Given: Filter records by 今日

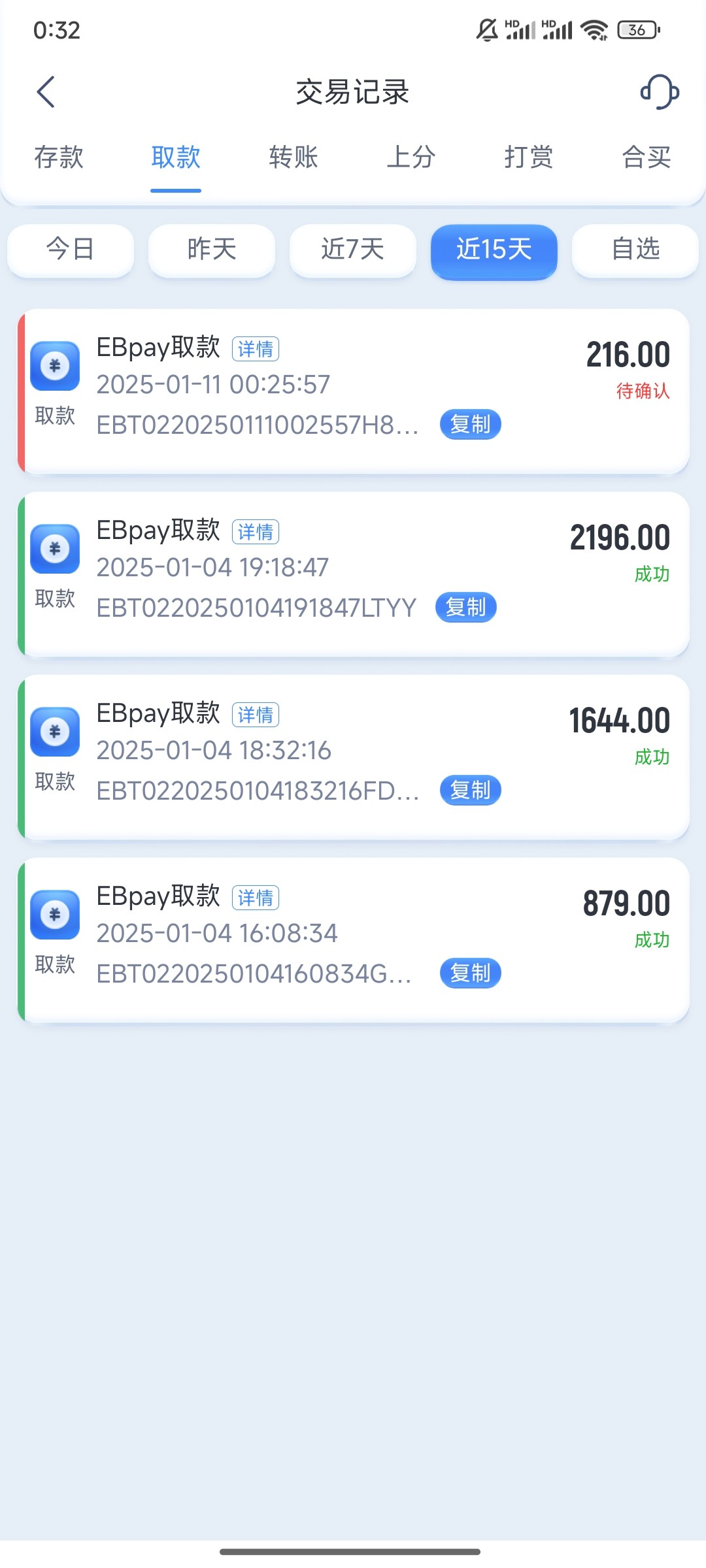Looking at the screenshot, I should coord(71,250).
